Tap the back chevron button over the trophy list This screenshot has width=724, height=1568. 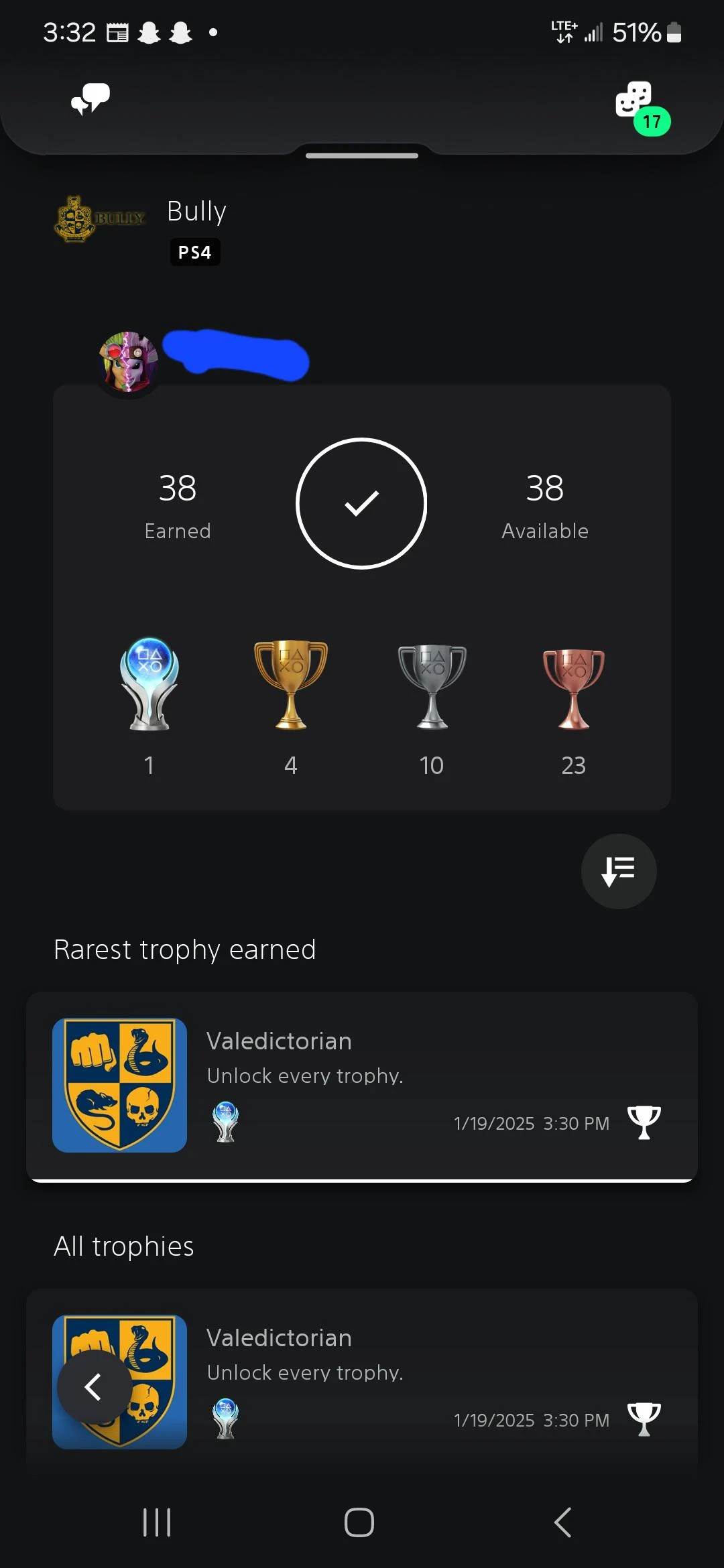(94, 1387)
